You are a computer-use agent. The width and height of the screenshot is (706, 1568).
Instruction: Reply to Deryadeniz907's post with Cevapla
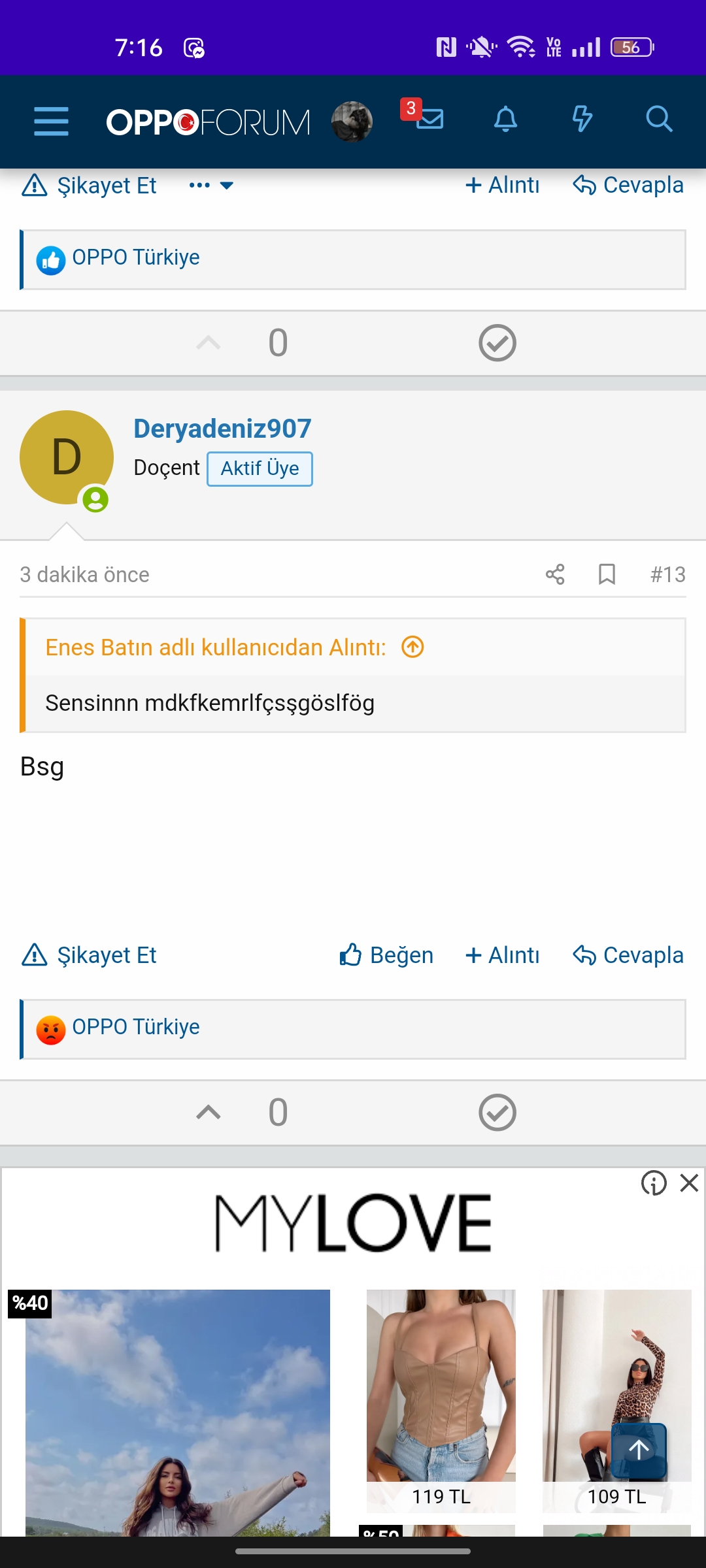[628, 955]
